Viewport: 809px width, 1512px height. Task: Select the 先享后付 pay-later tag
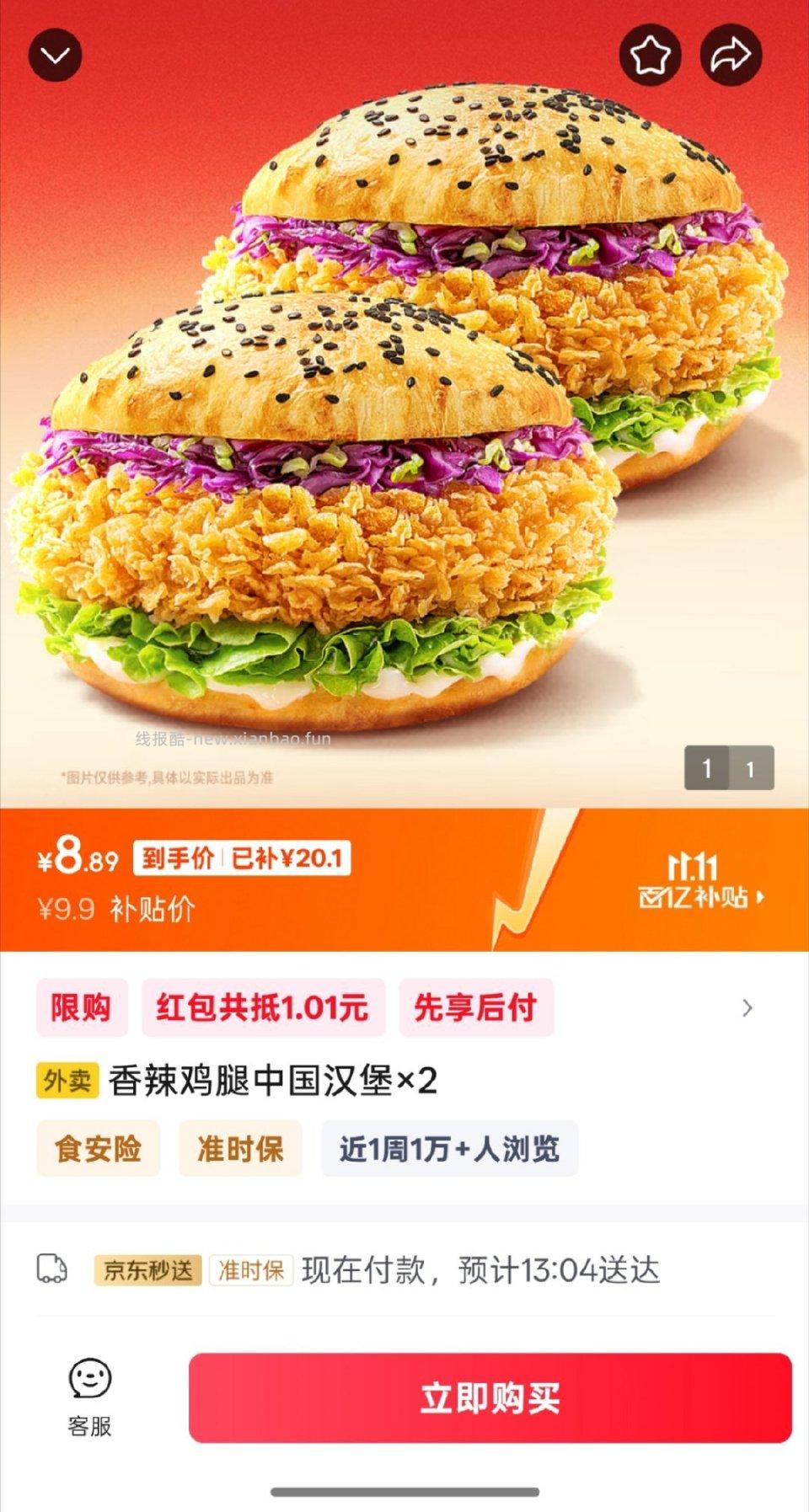click(476, 1007)
